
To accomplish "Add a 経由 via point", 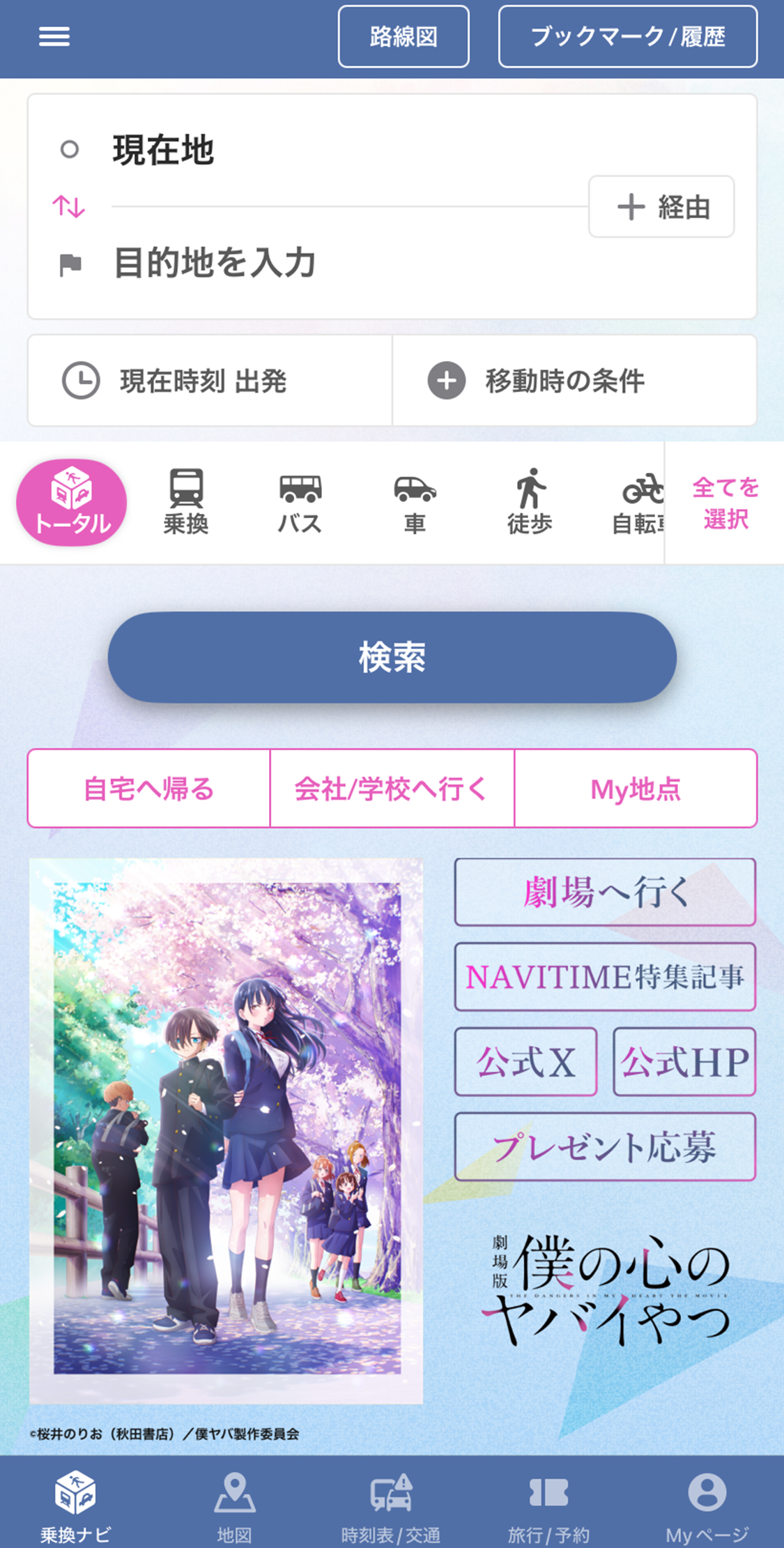I will pyautogui.click(x=661, y=207).
